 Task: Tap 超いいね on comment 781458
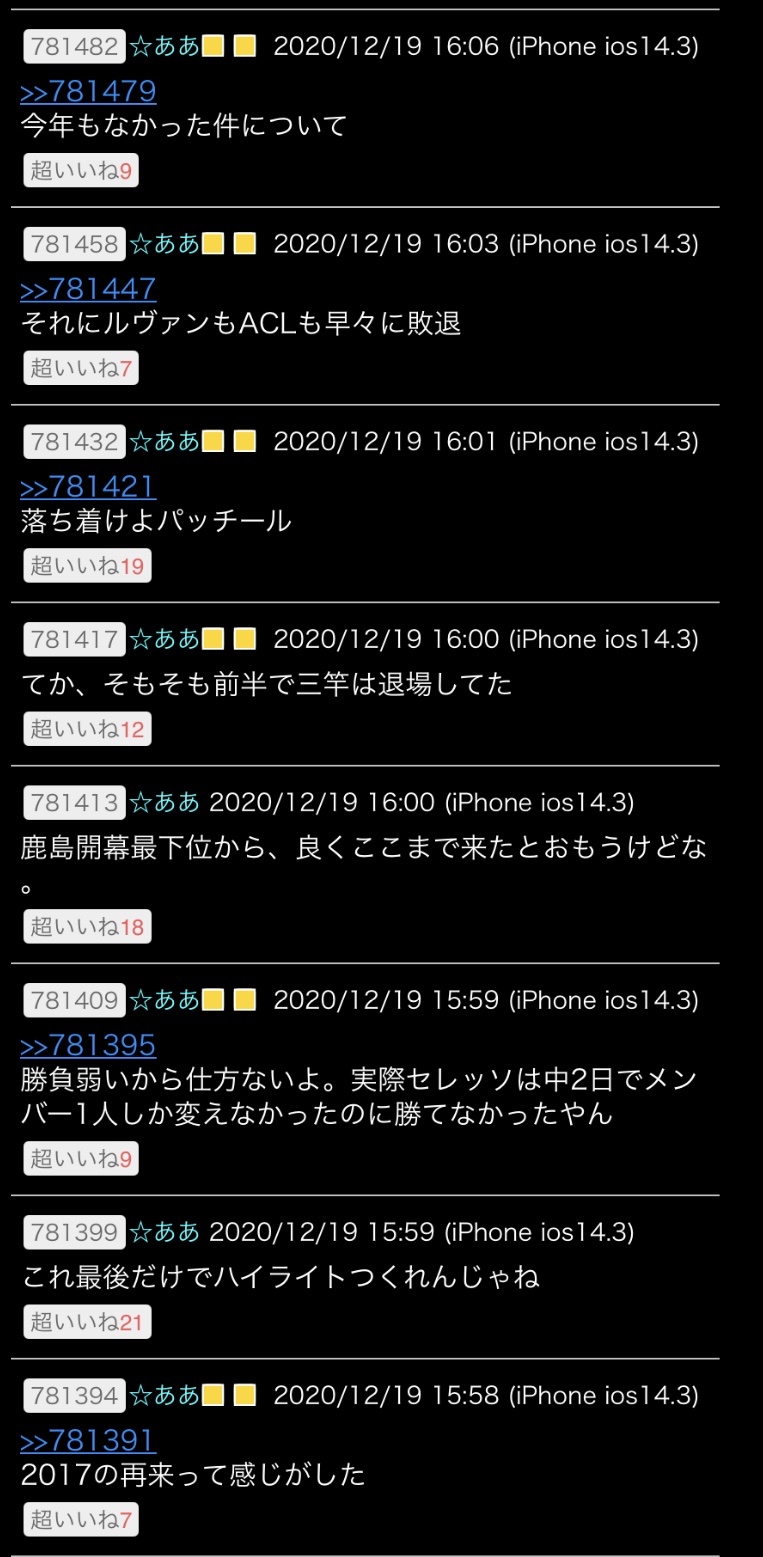coord(80,369)
